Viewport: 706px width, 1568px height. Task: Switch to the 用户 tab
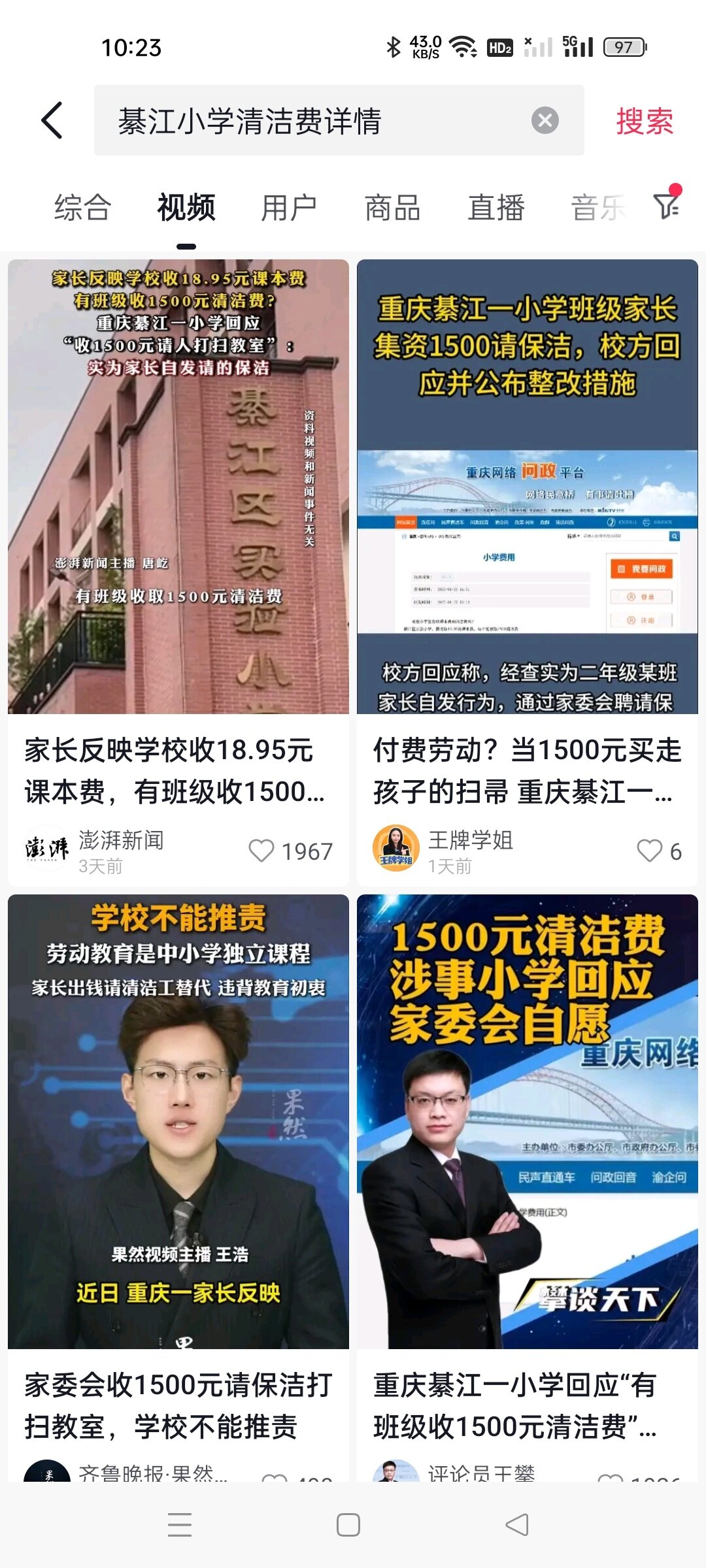coord(289,208)
